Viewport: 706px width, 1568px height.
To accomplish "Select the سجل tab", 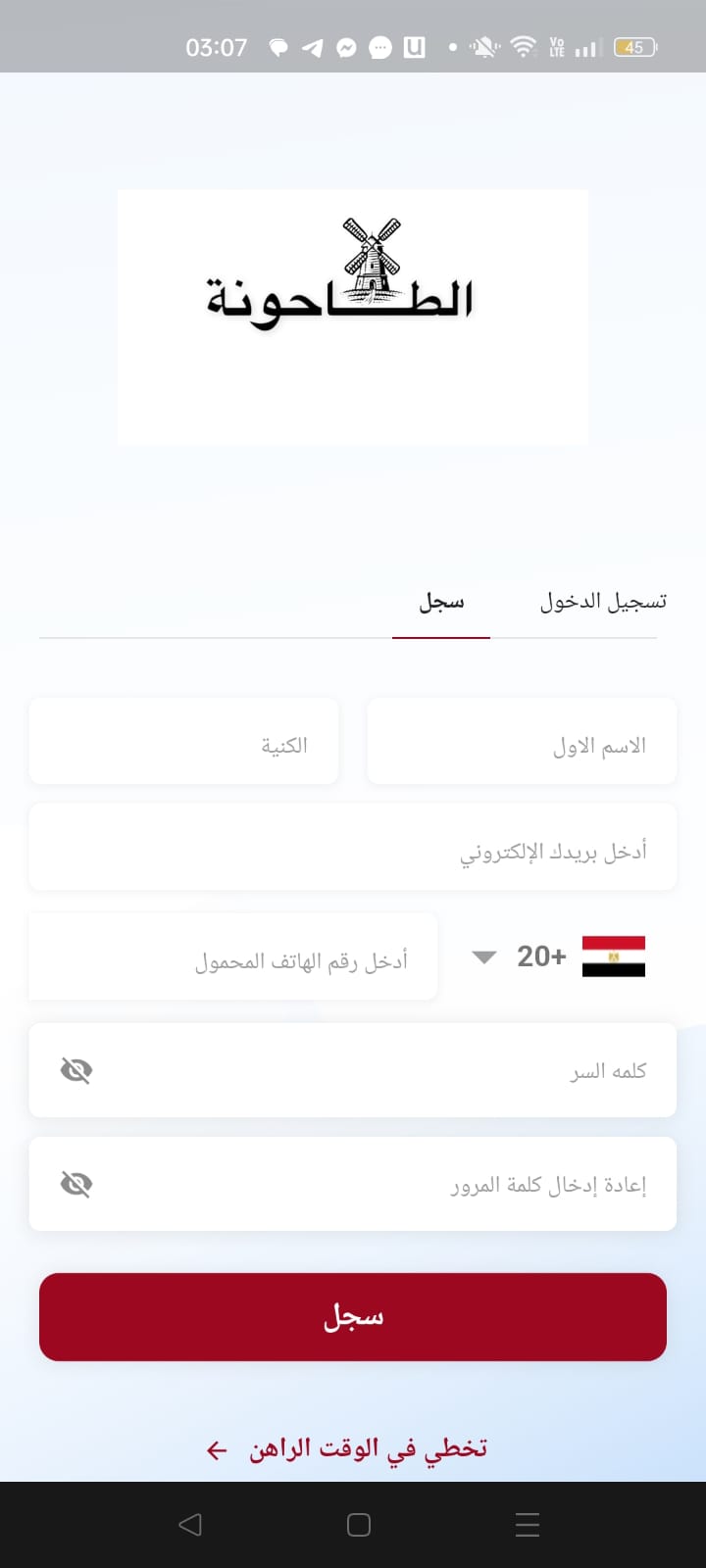I will pos(441,601).
